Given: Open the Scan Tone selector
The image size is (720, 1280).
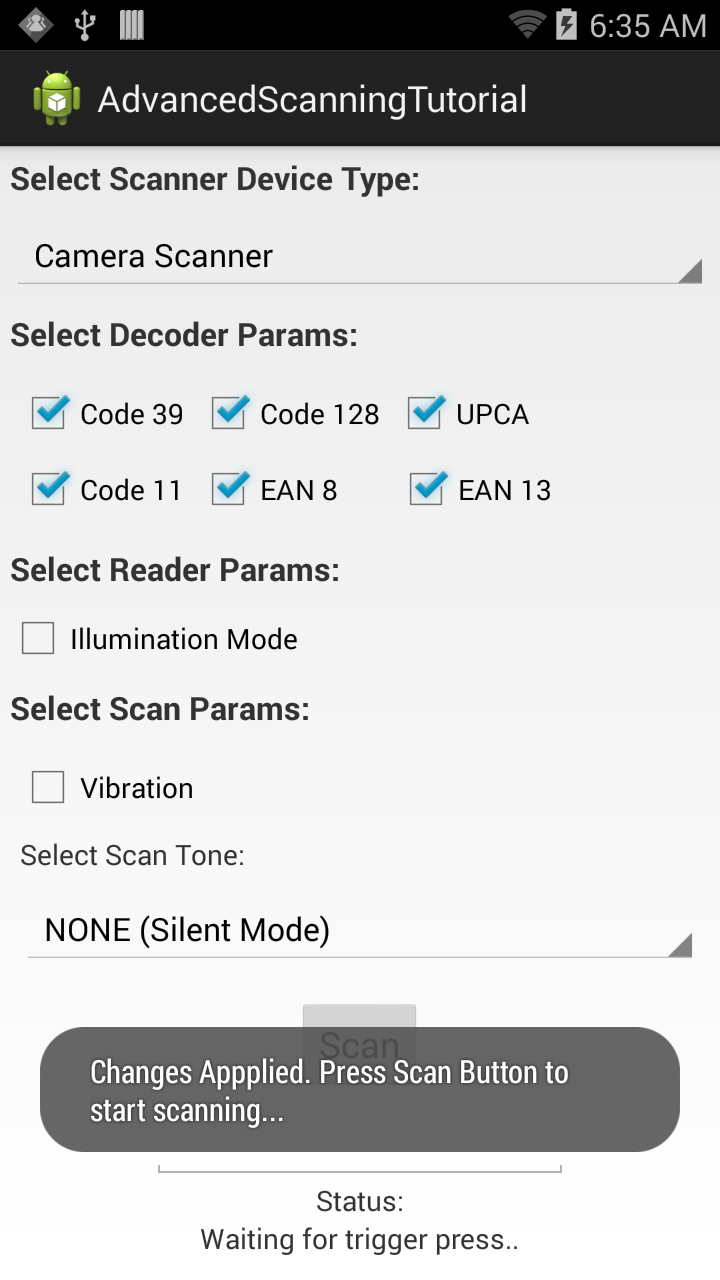Looking at the screenshot, I should [x=360, y=930].
